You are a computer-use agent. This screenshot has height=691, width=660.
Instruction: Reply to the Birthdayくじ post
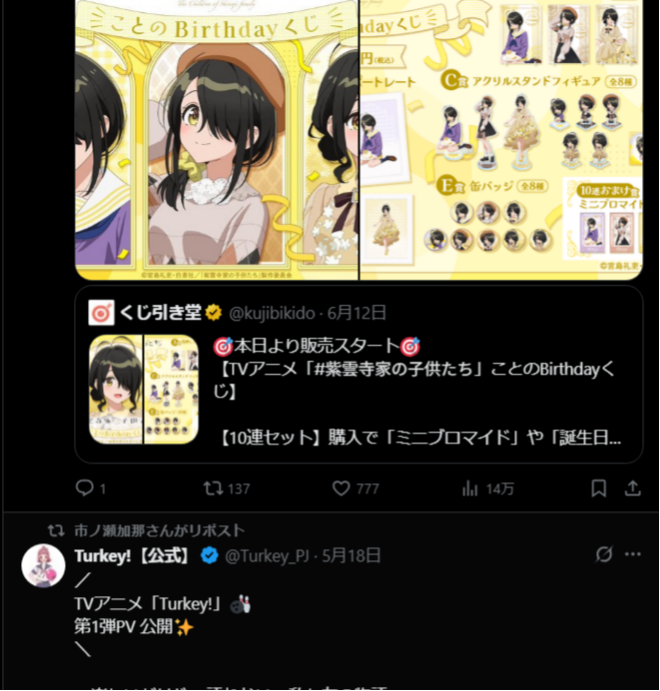85,488
